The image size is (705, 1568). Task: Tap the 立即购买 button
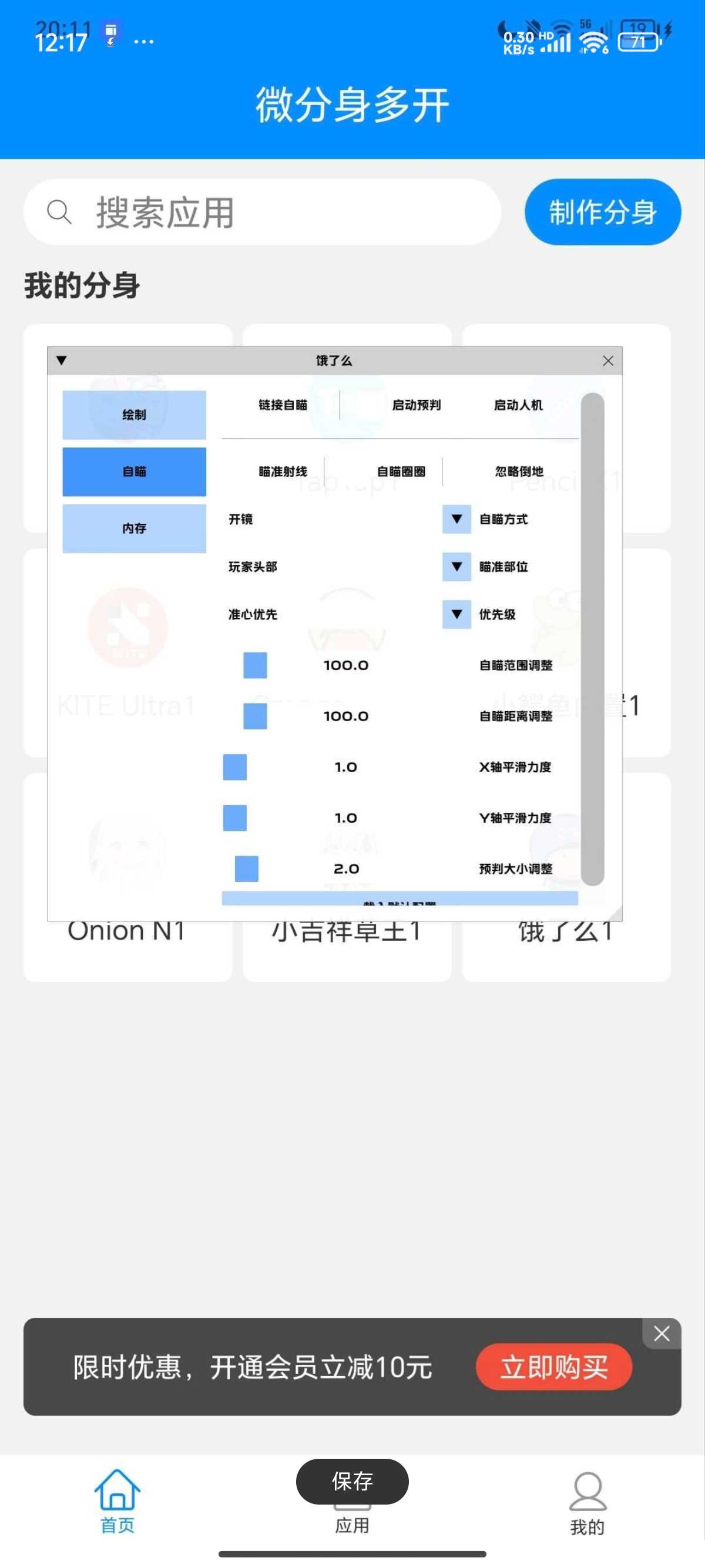pos(553,1367)
